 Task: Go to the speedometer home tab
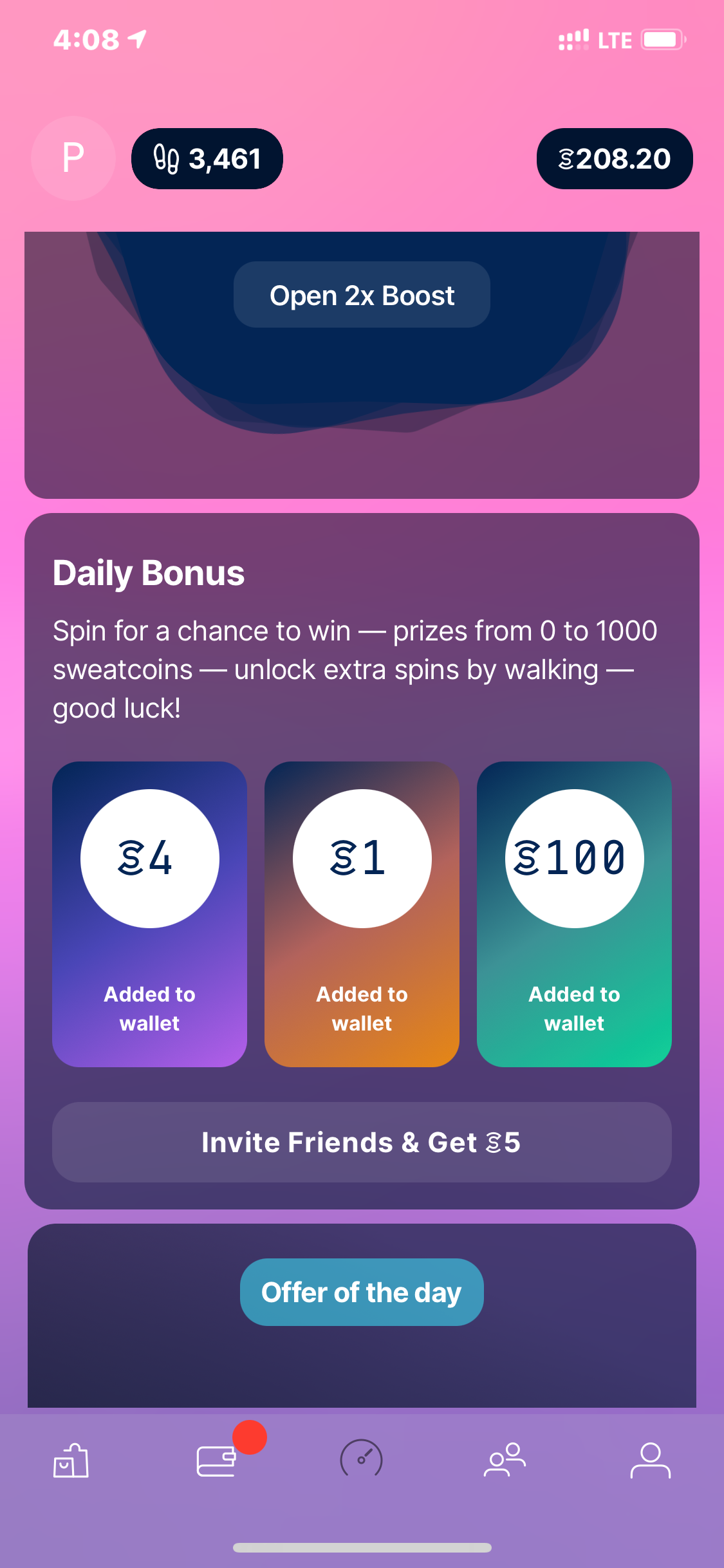tap(361, 1460)
